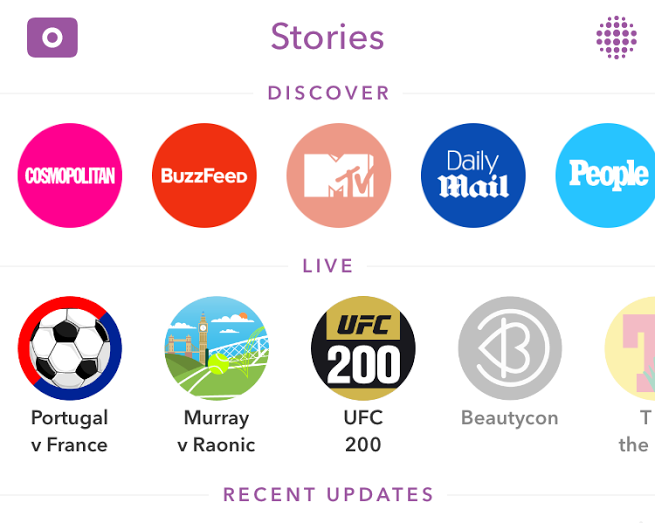Open the BuzzFeed channel
This screenshot has height=523, width=655.
point(204,176)
